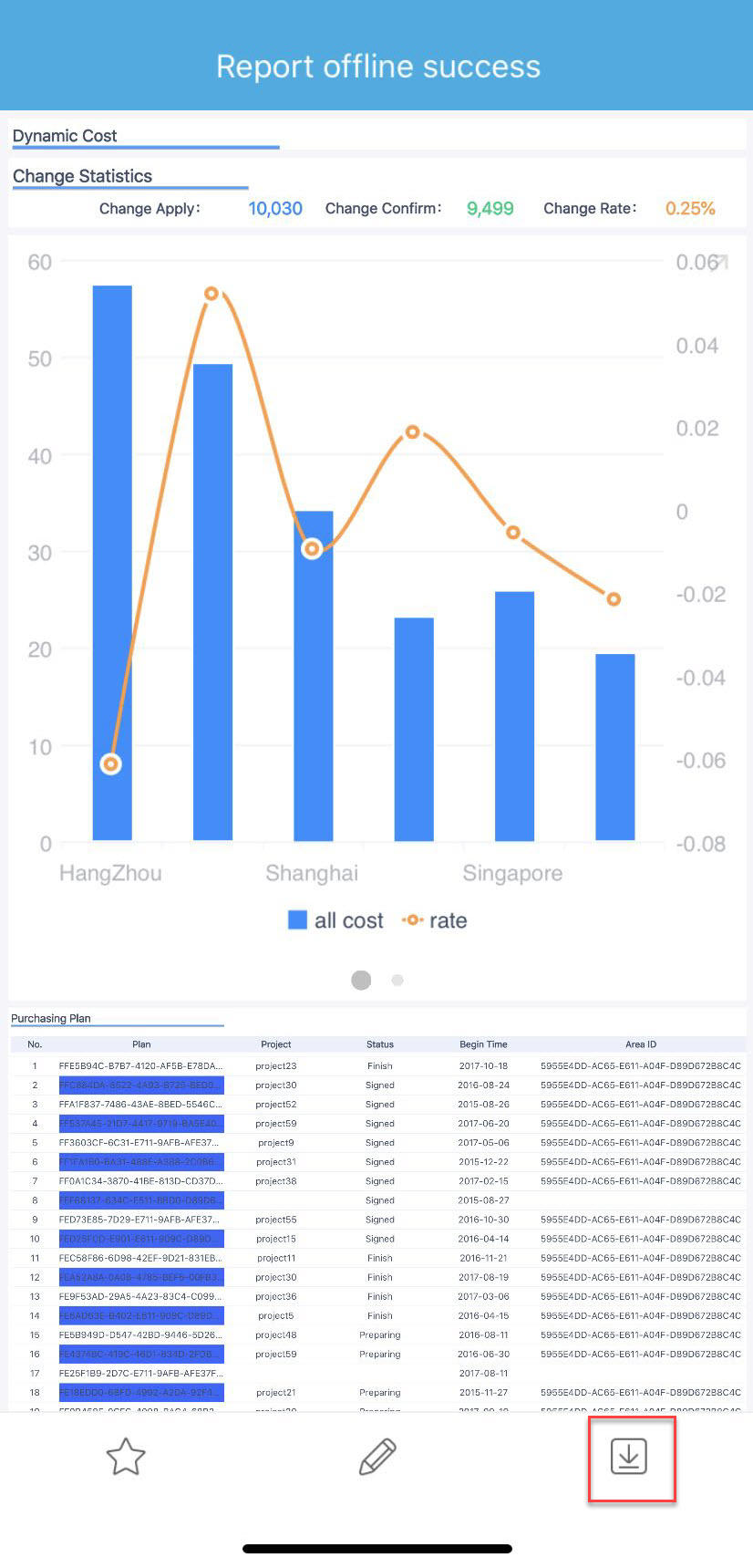Switch to the Dynamic Cost tab
This screenshot has width=753, height=1568.
tap(65, 135)
